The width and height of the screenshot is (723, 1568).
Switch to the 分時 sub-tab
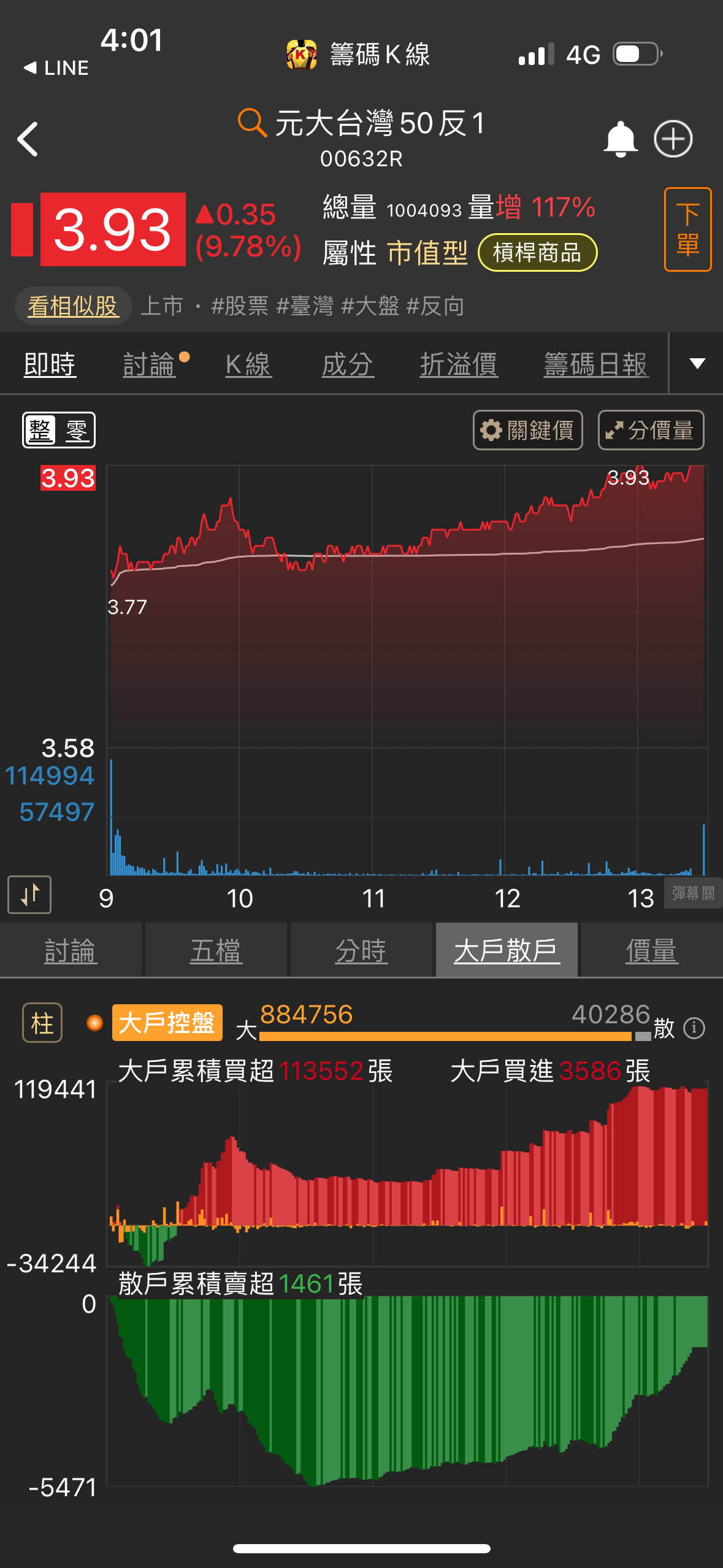(361, 950)
